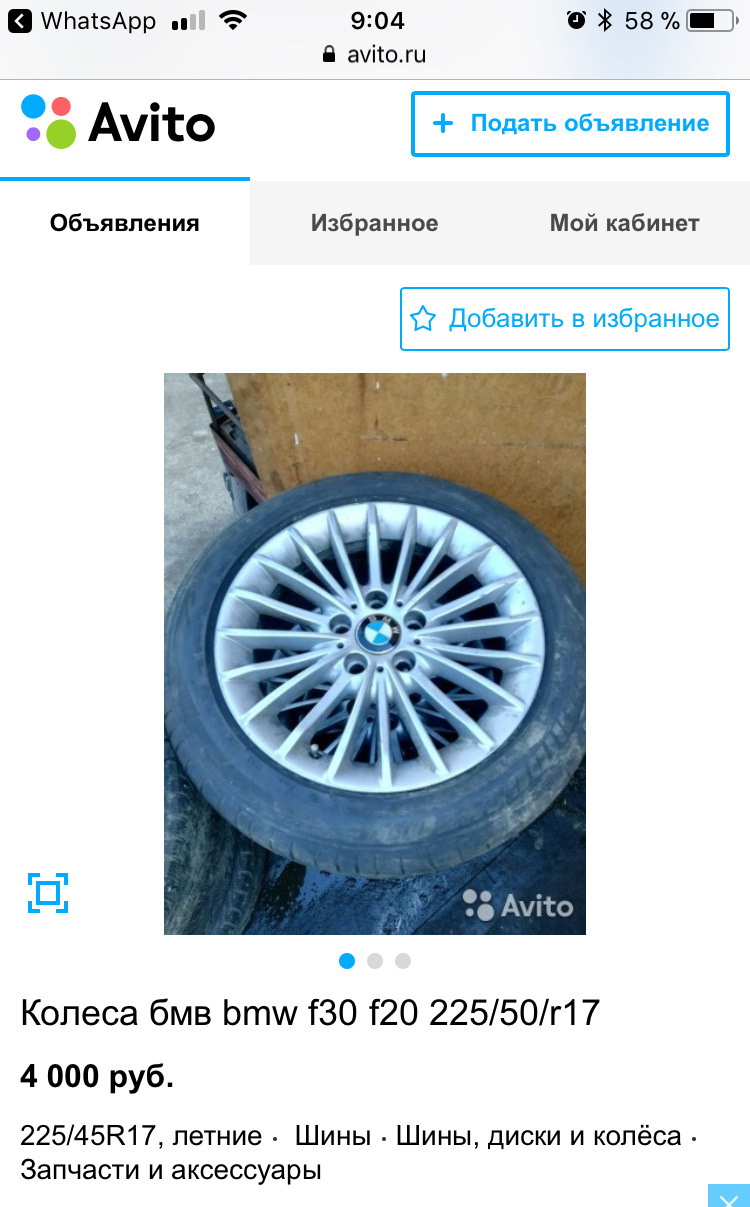Open the BMW wheel photo
The height and width of the screenshot is (1207, 750).
pos(375,653)
